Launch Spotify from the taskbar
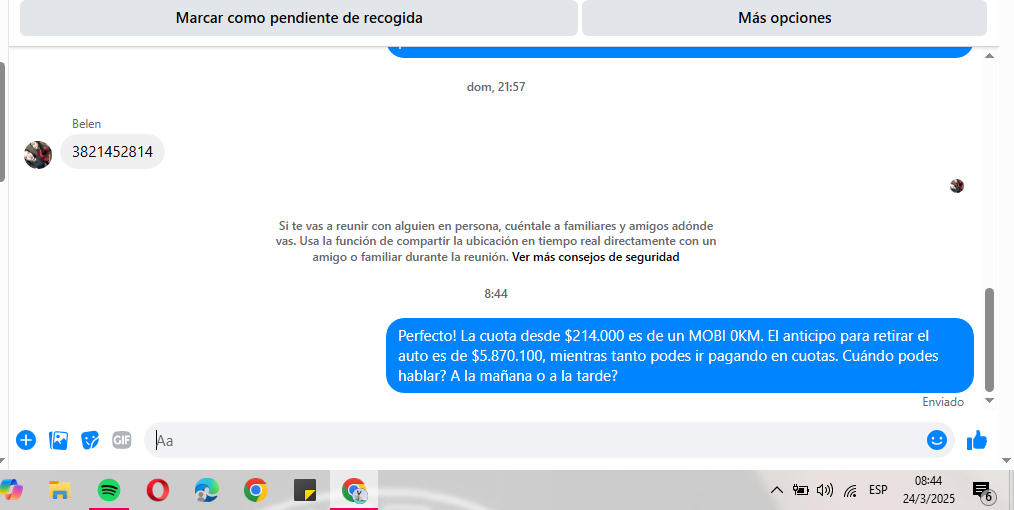This screenshot has width=1014, height=510. tap(109, 490)
